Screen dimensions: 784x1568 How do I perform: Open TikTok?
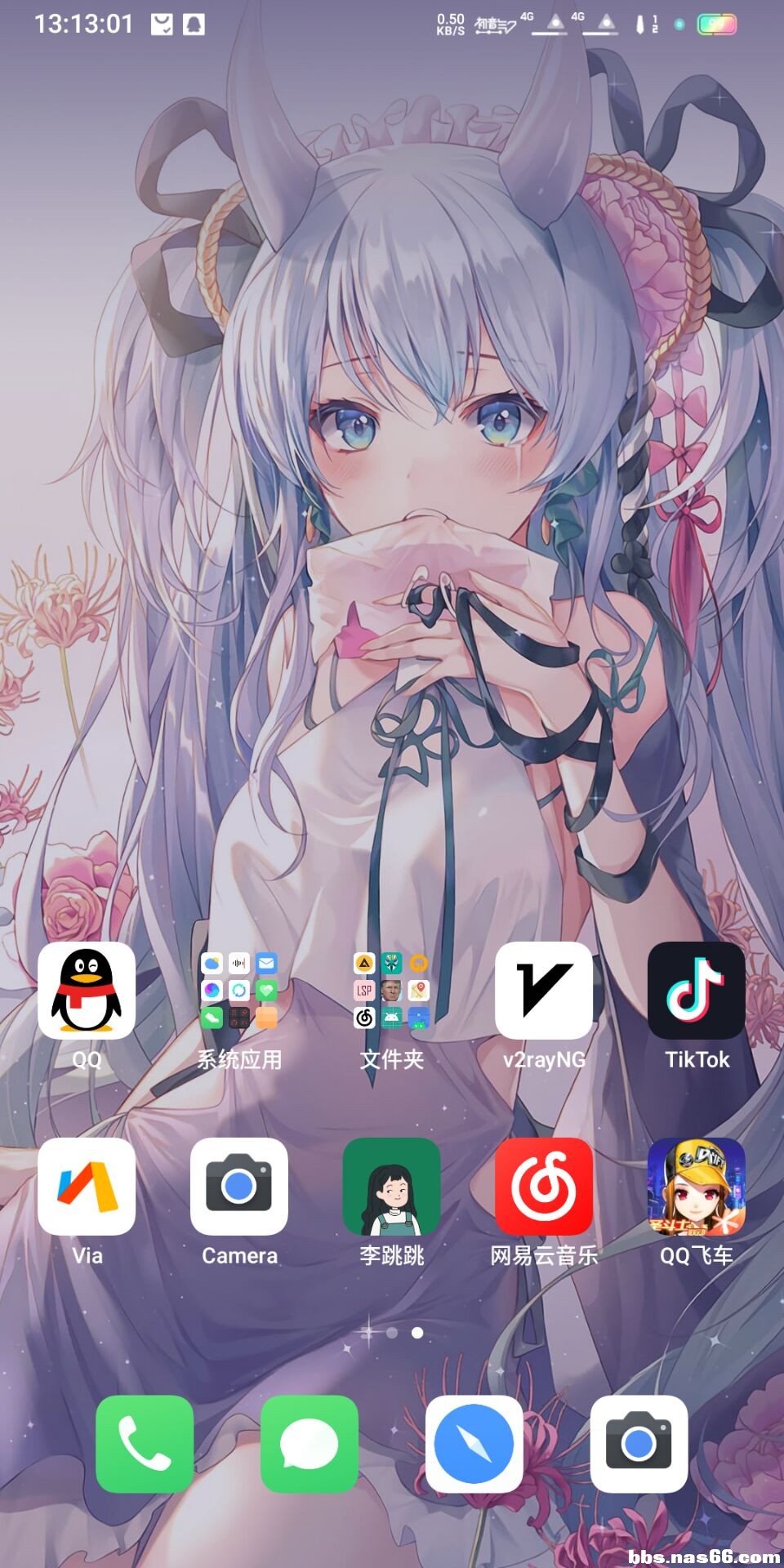click(x=696, y=991)
